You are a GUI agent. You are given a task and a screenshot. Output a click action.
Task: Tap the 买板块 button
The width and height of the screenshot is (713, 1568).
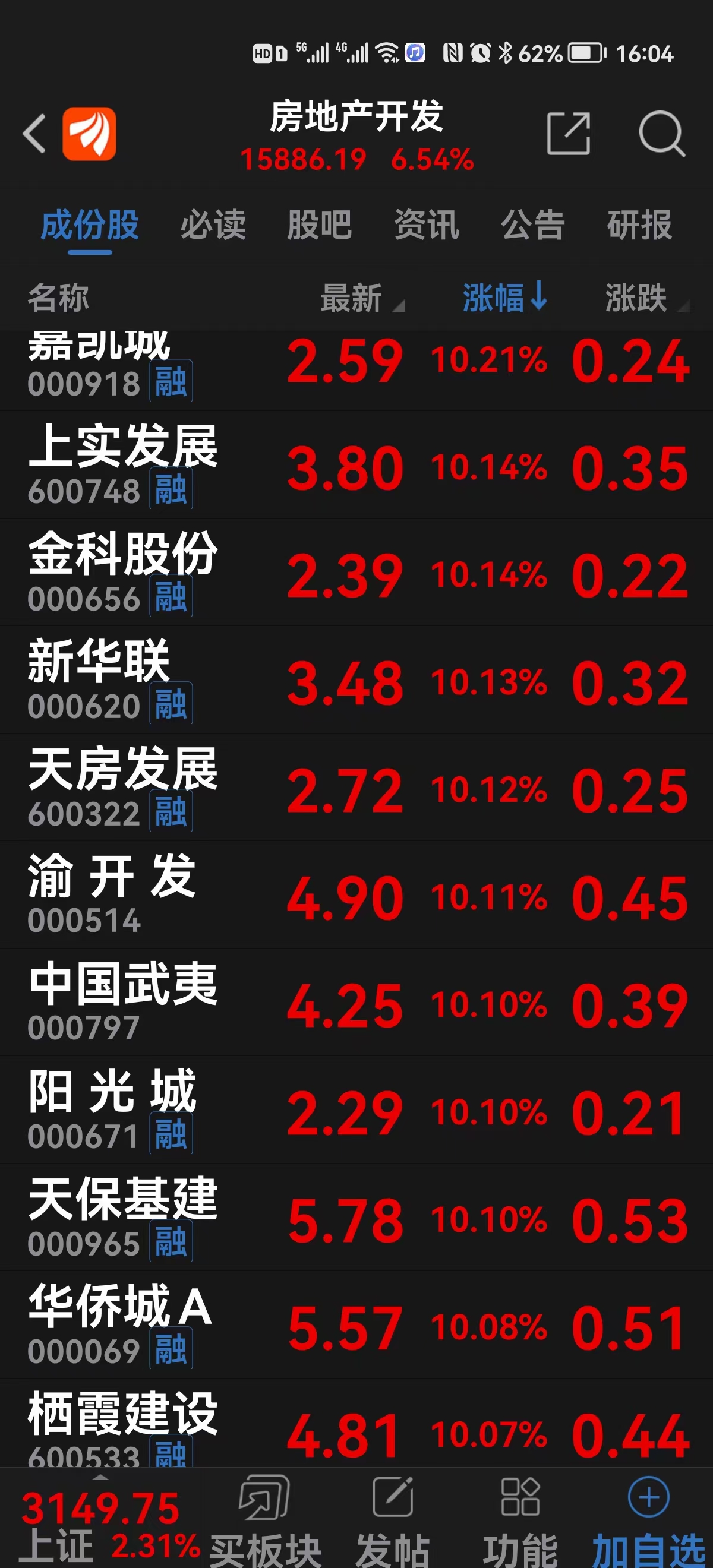pos(265,1520)
